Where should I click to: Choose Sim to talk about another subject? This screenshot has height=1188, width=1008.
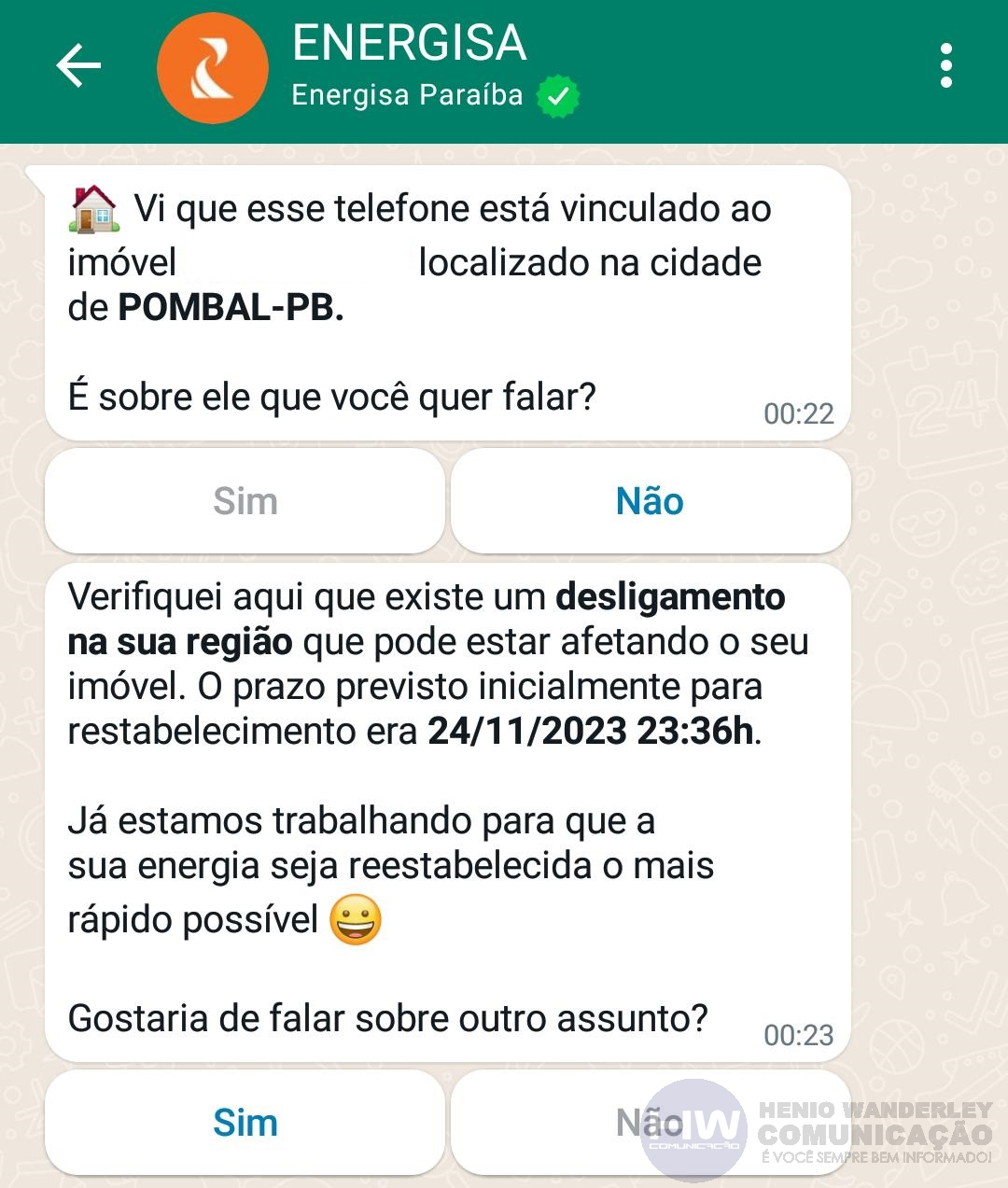(245, 1123)
